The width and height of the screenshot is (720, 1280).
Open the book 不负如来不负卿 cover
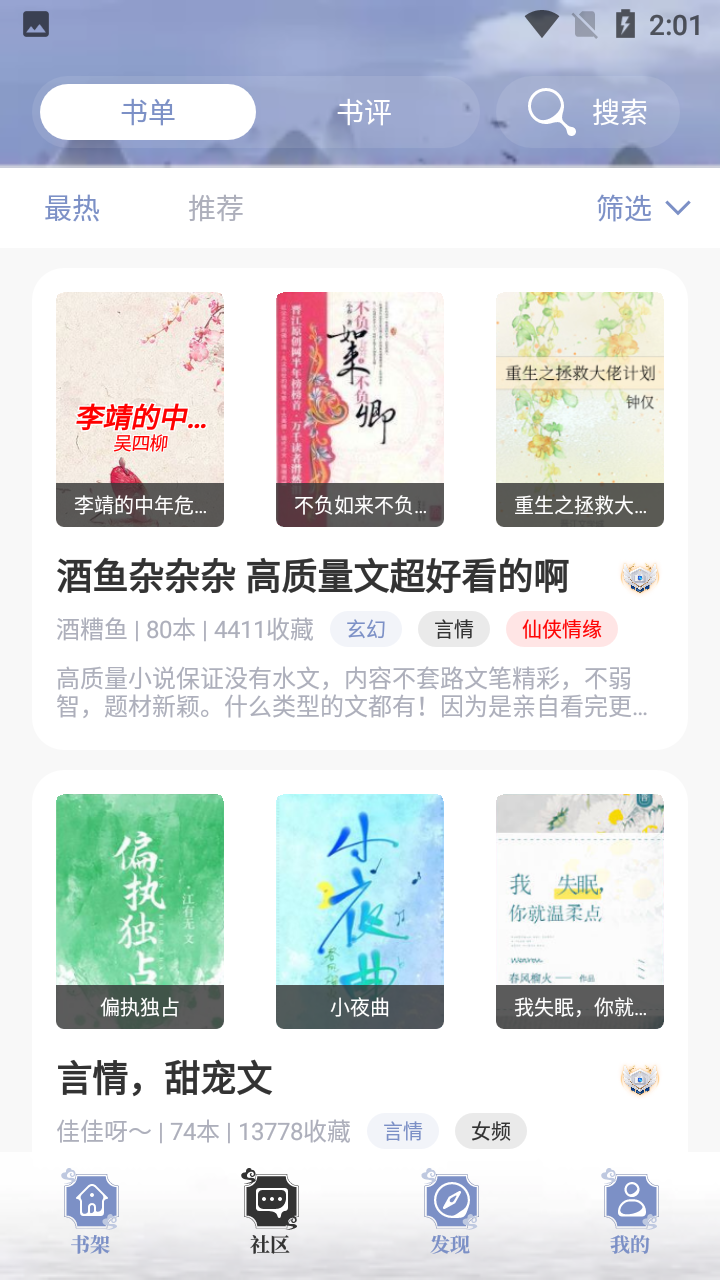360,408
